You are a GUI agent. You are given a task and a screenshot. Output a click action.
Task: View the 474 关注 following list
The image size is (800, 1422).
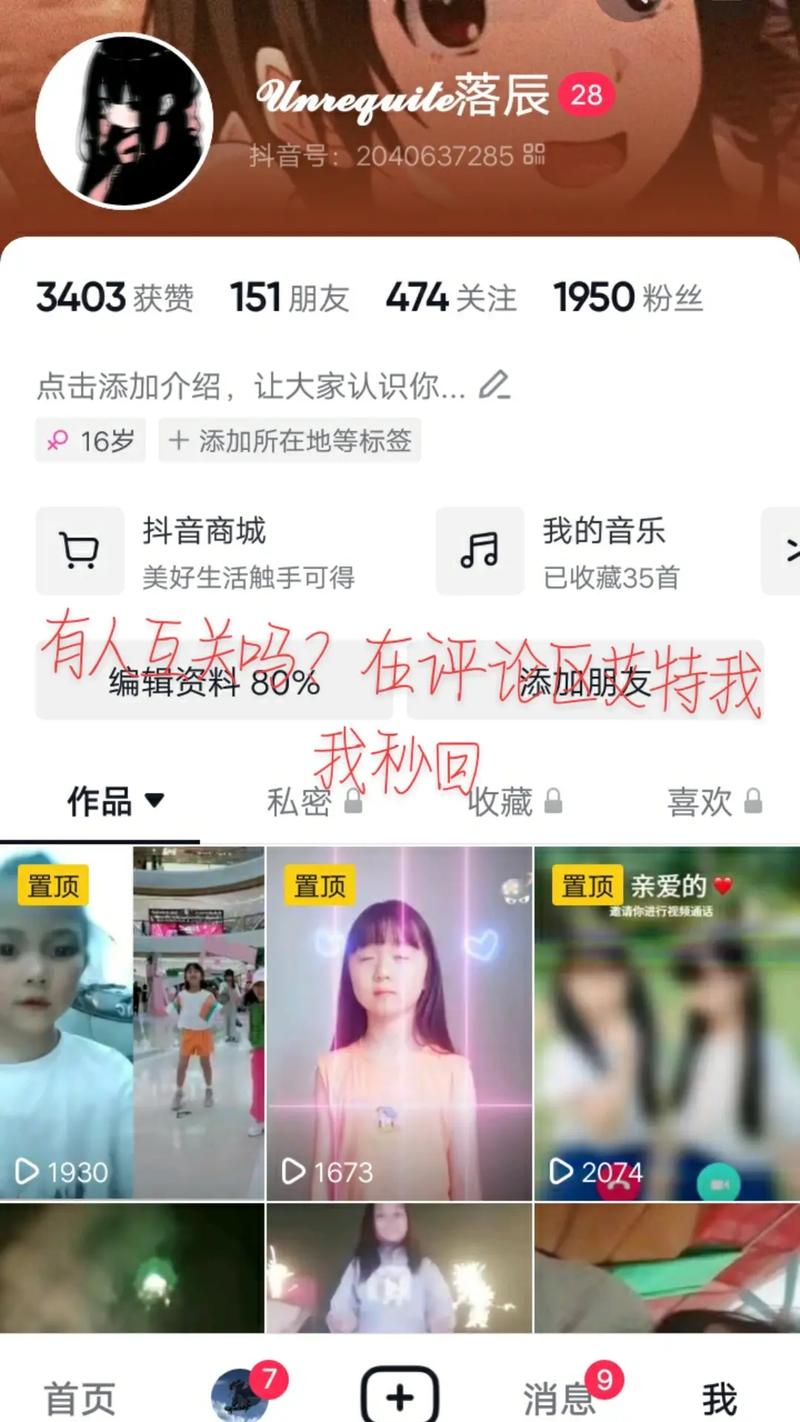[x=451, y=298]
